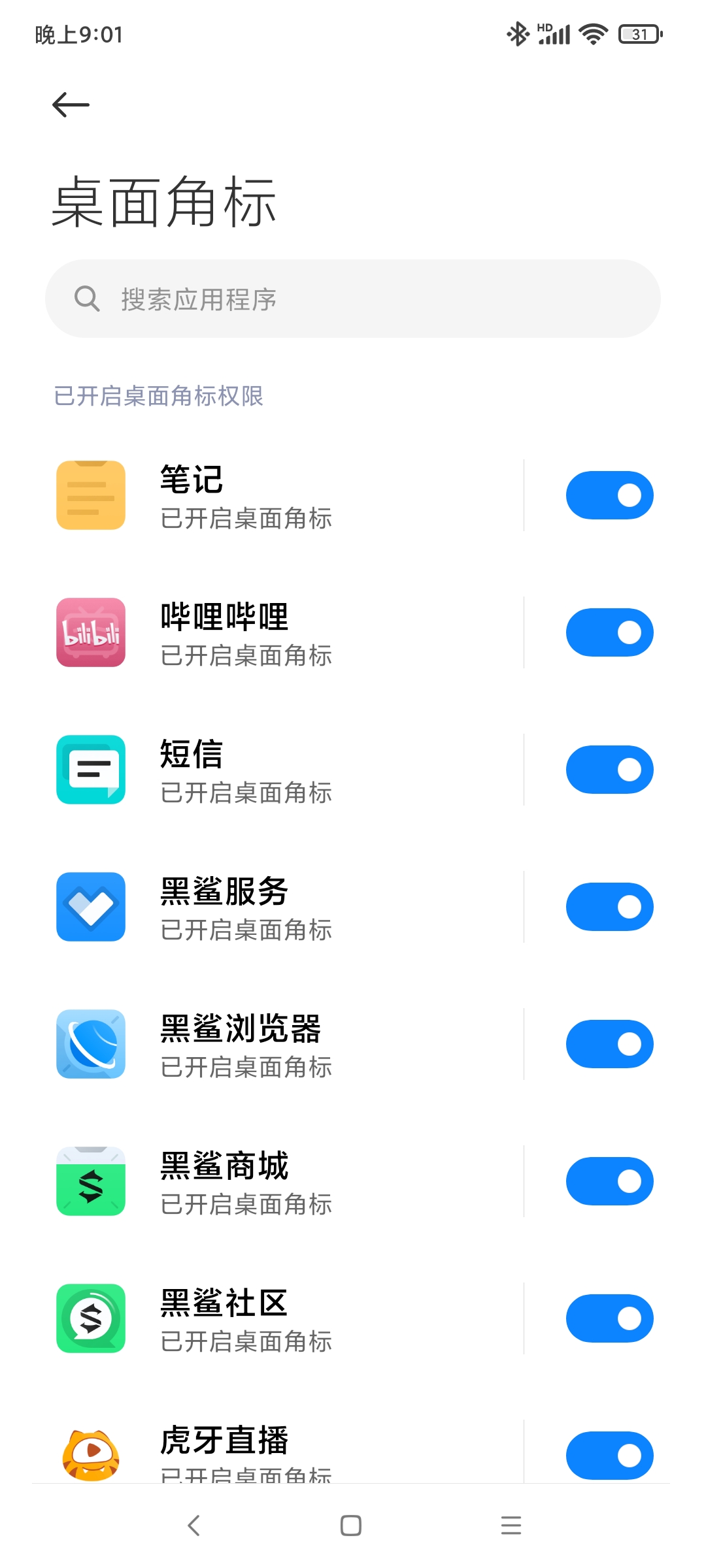Go back using the top arrow
The width and height of the screenshot is (706, 1568).
71,105
